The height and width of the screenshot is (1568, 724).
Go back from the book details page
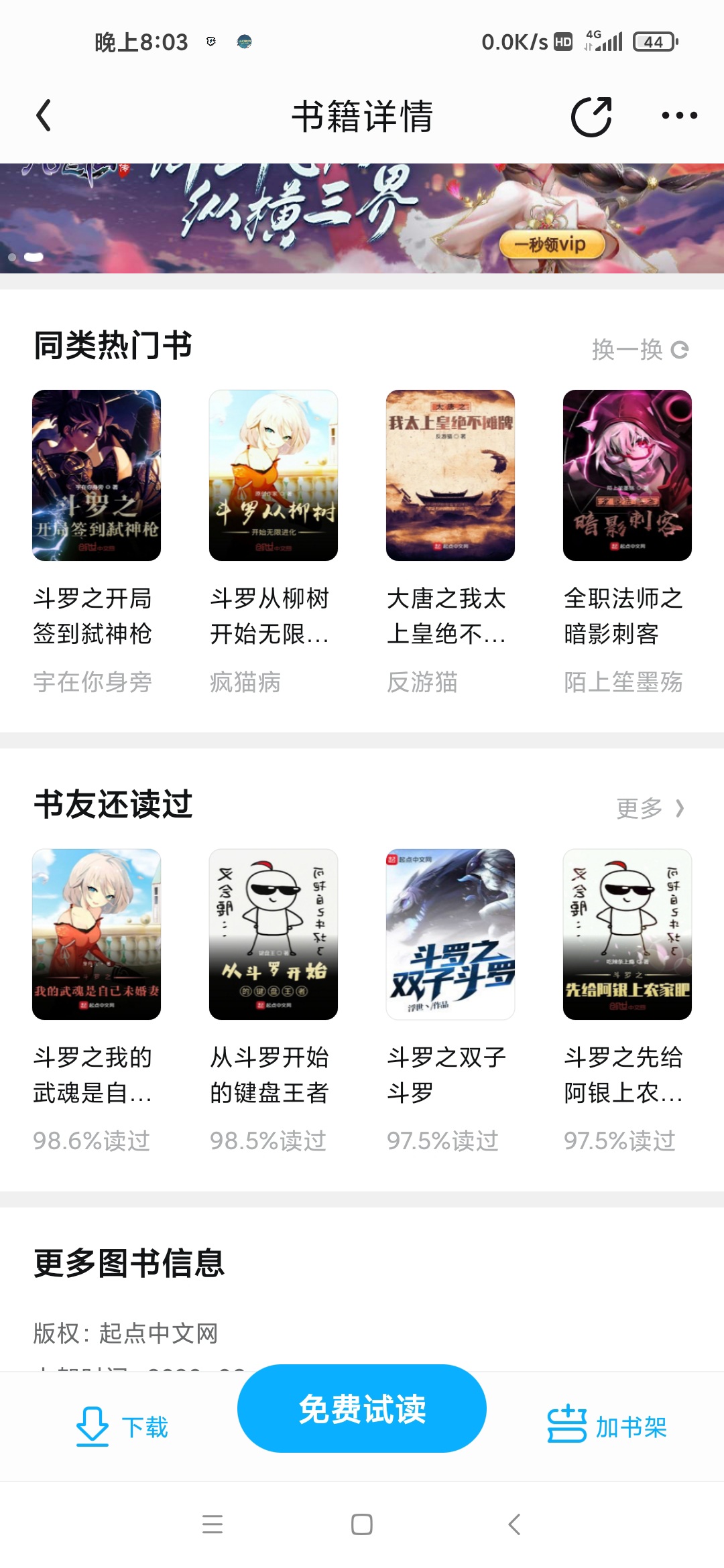tap(44, 115)
